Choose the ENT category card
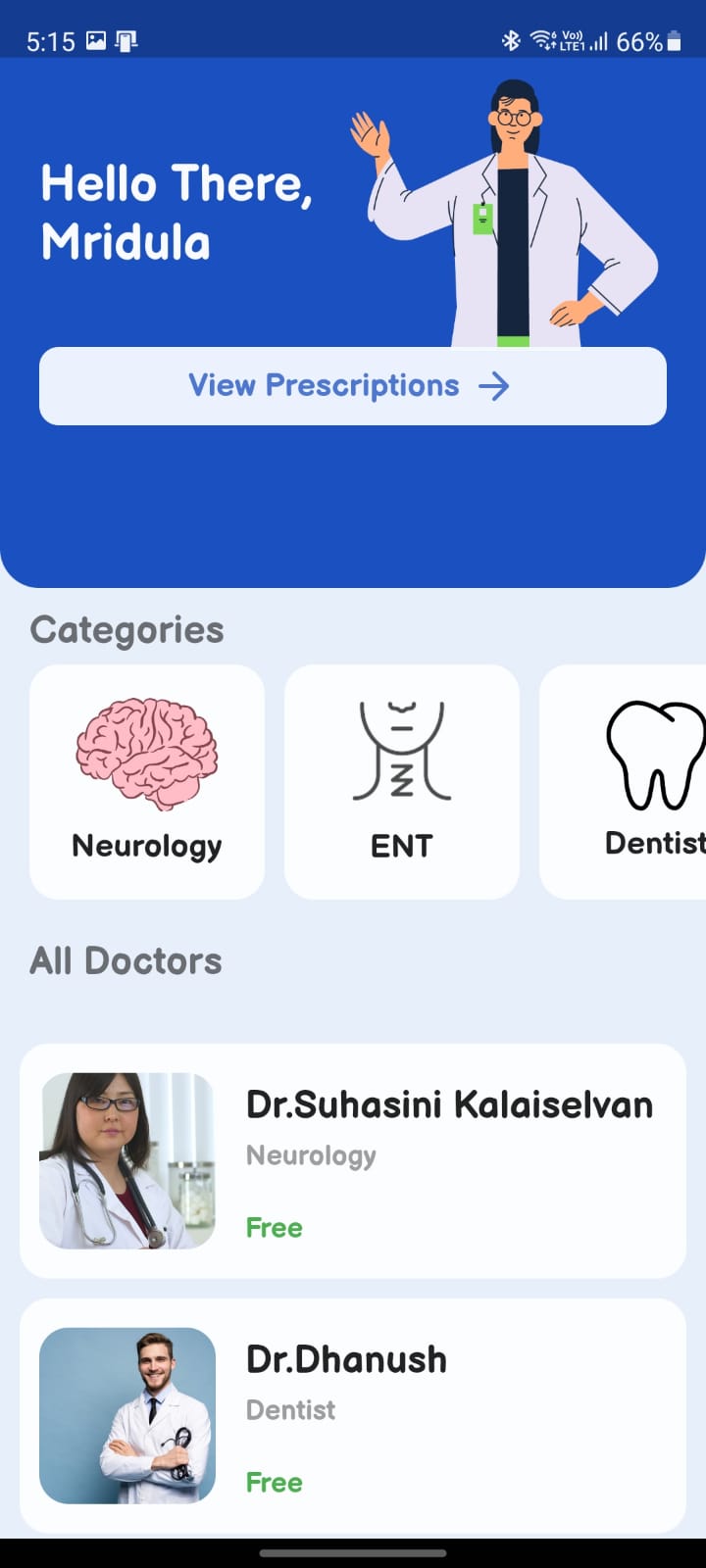This screenshot has width=706, height=1568. click(402, 782)
